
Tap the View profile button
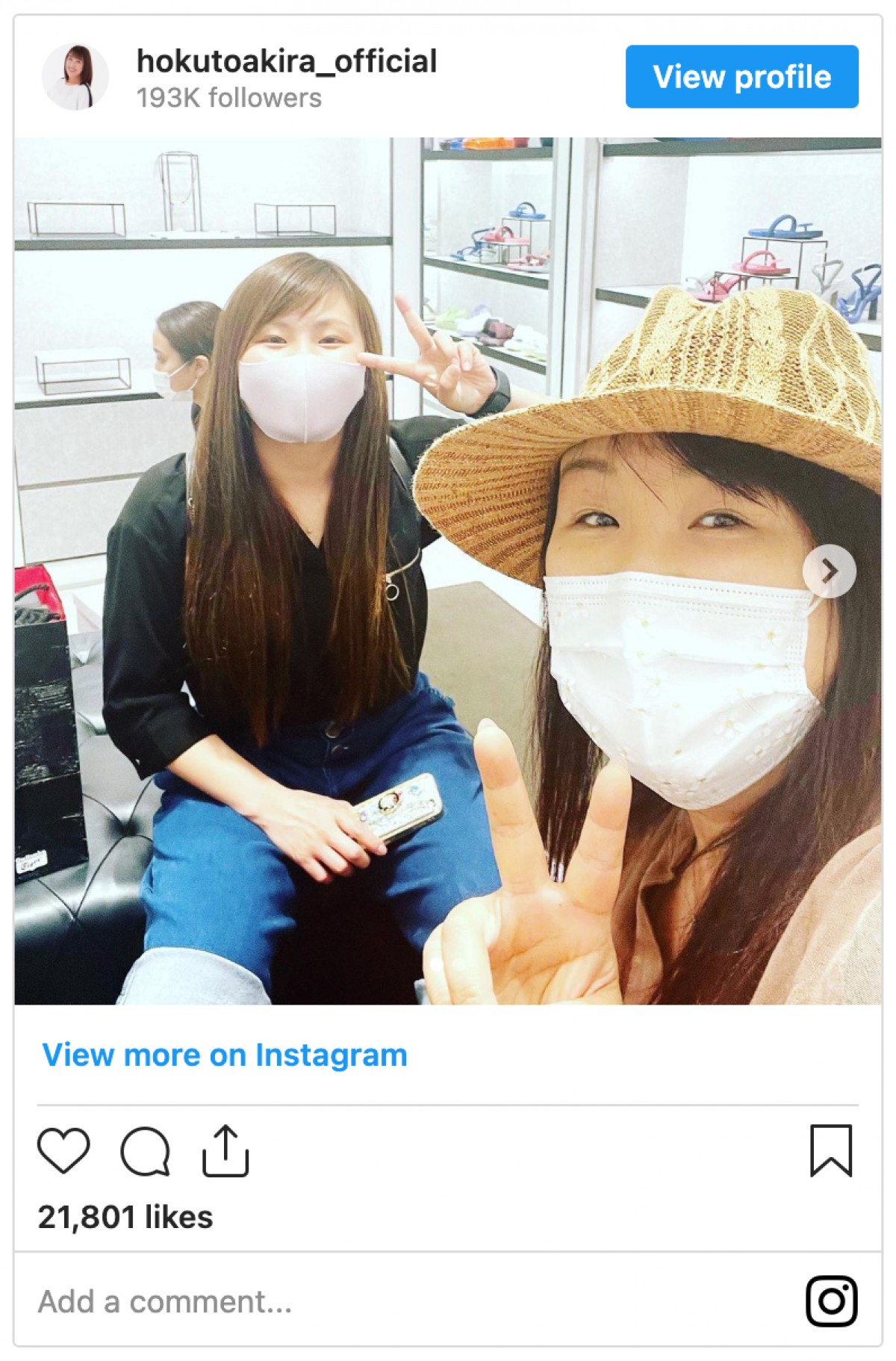(x=741, y=77)
